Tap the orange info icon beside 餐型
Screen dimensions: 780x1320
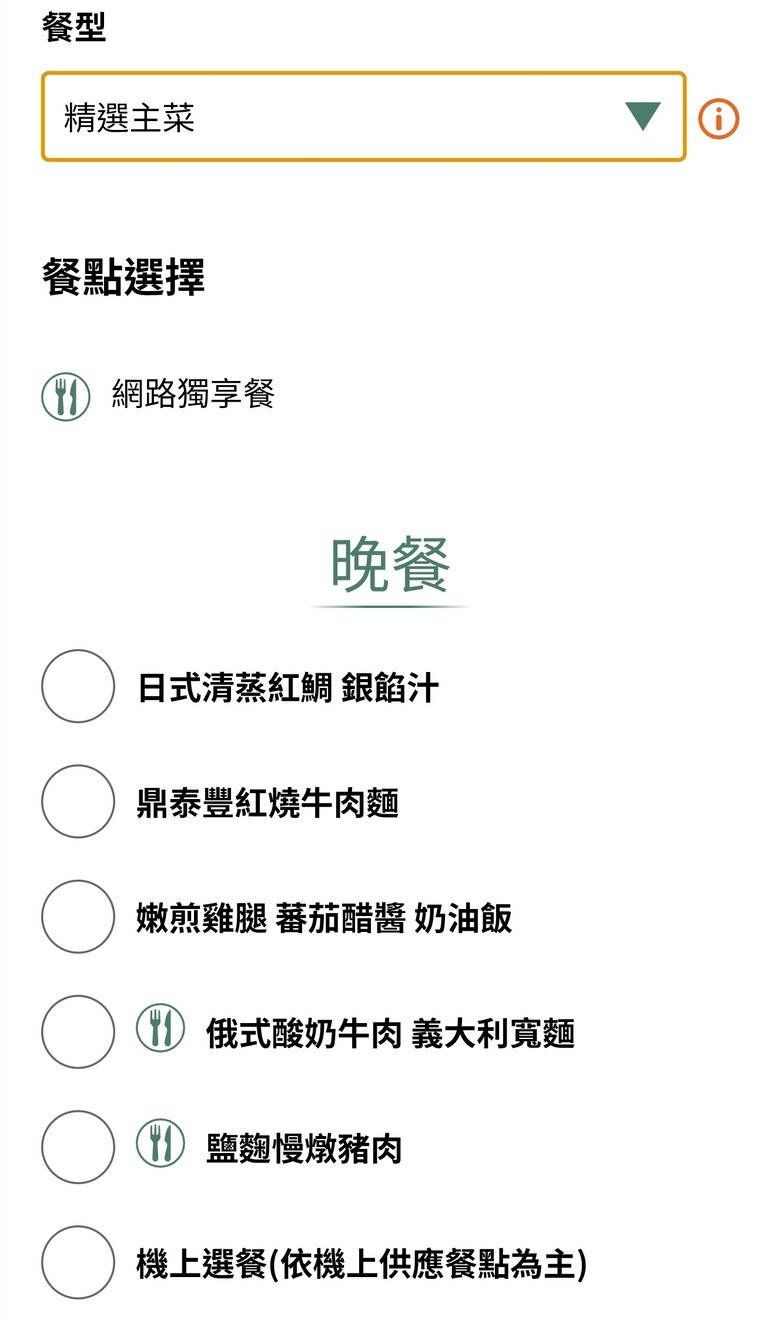pyautogui.click(x=718, y=119)
